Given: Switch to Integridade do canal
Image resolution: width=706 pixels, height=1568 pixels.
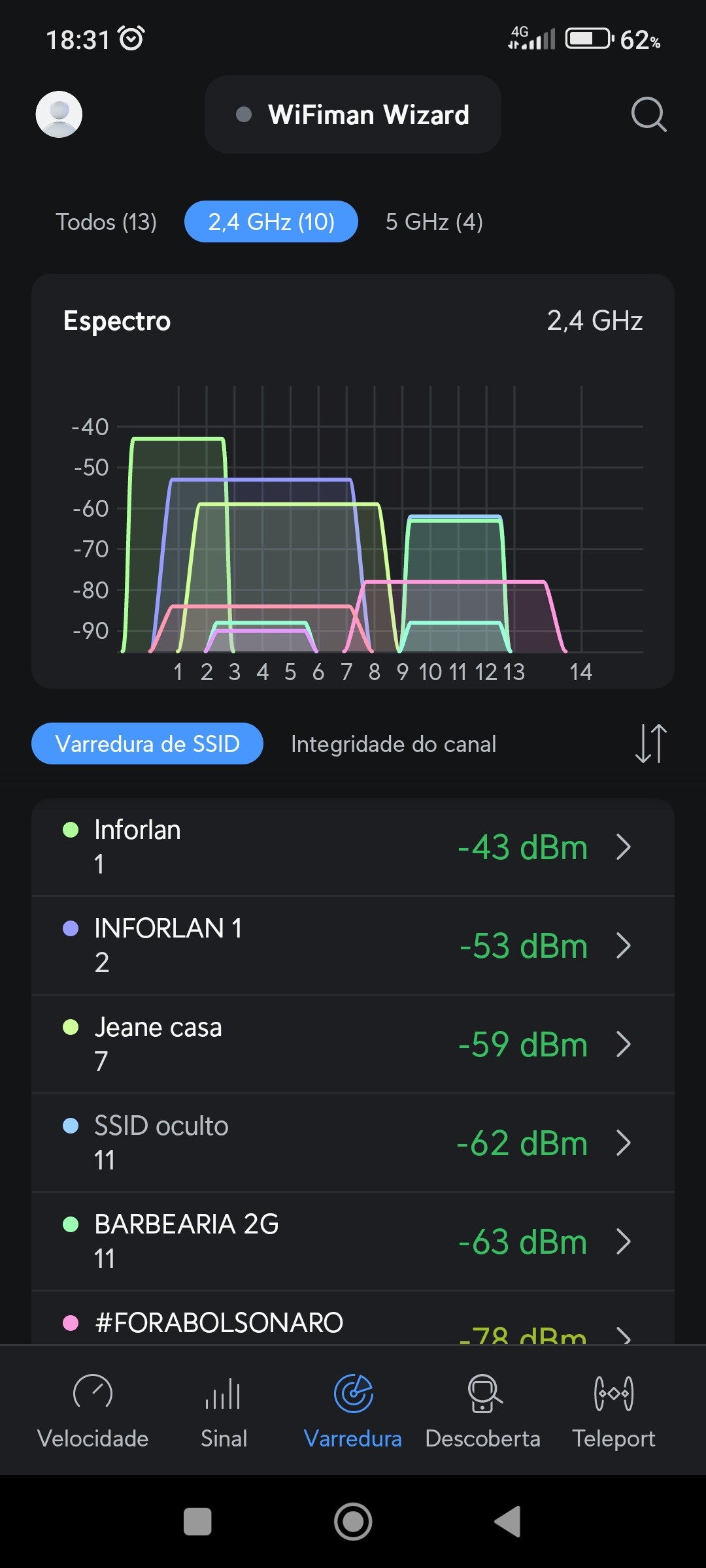Looking at the screenshot, I should coord(394,744).
